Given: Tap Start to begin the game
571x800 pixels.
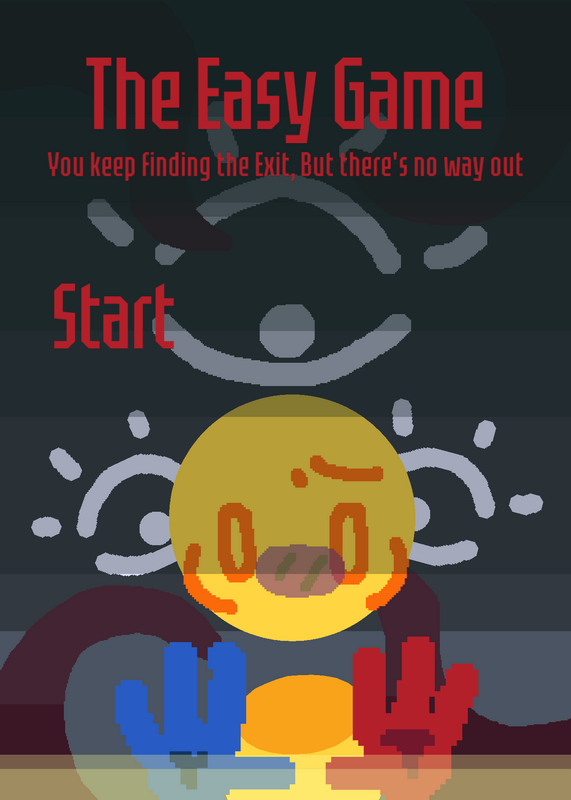Looking at the screenshot, I should point(114,316).
